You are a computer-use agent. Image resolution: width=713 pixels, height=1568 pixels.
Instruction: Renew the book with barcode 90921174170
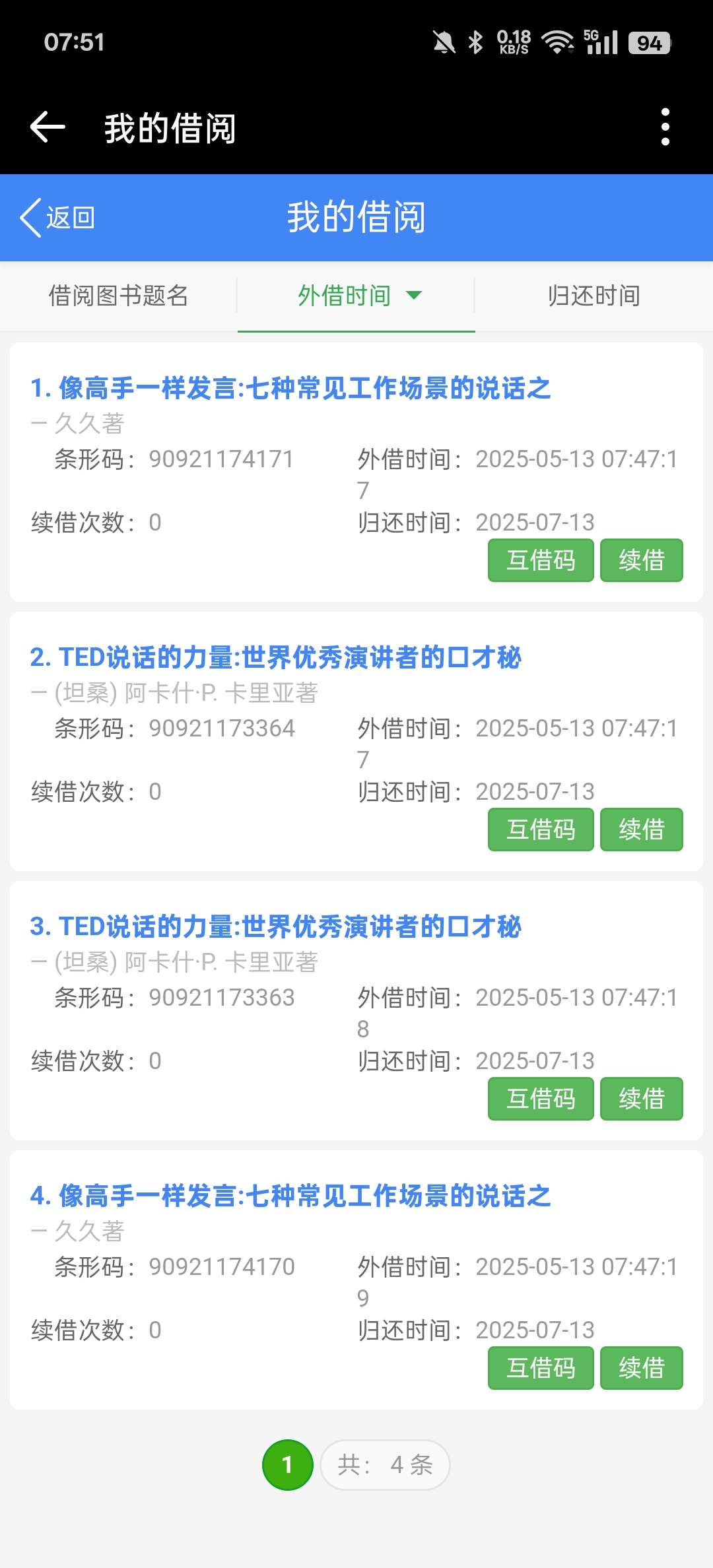(x=641, y=1368)
